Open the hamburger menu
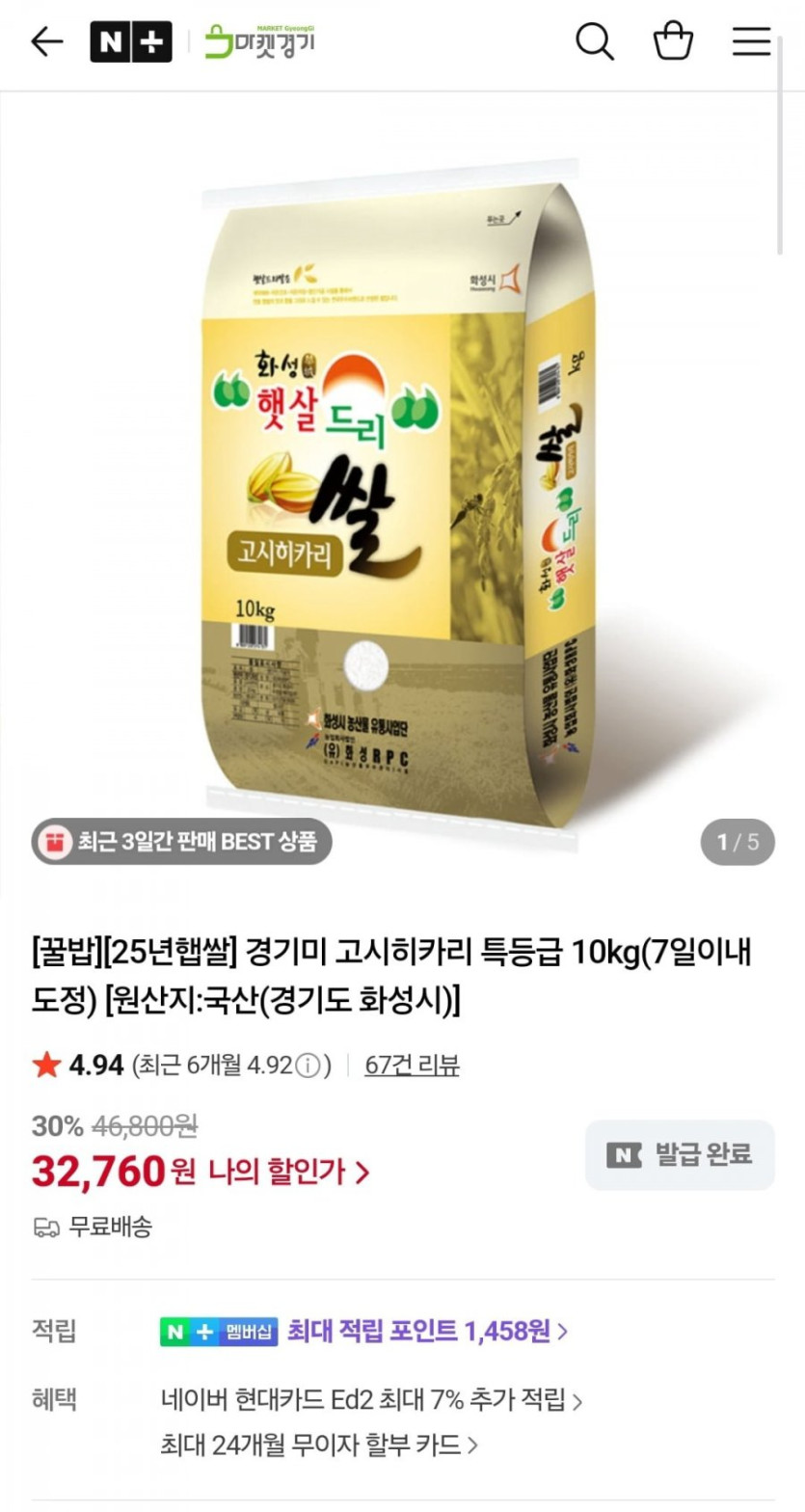 click(x=751, y=41)
